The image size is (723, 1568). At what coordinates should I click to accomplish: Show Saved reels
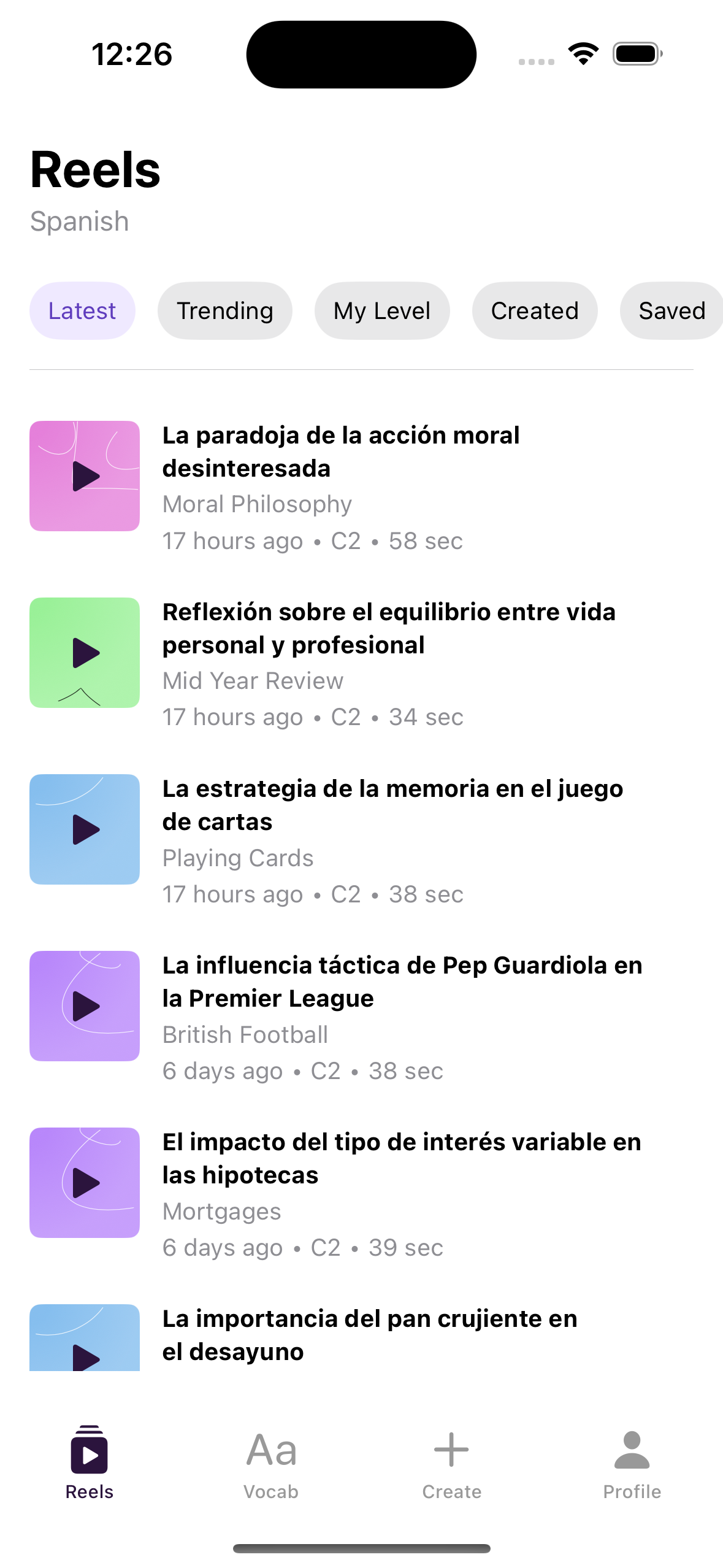tap(671, 310)
